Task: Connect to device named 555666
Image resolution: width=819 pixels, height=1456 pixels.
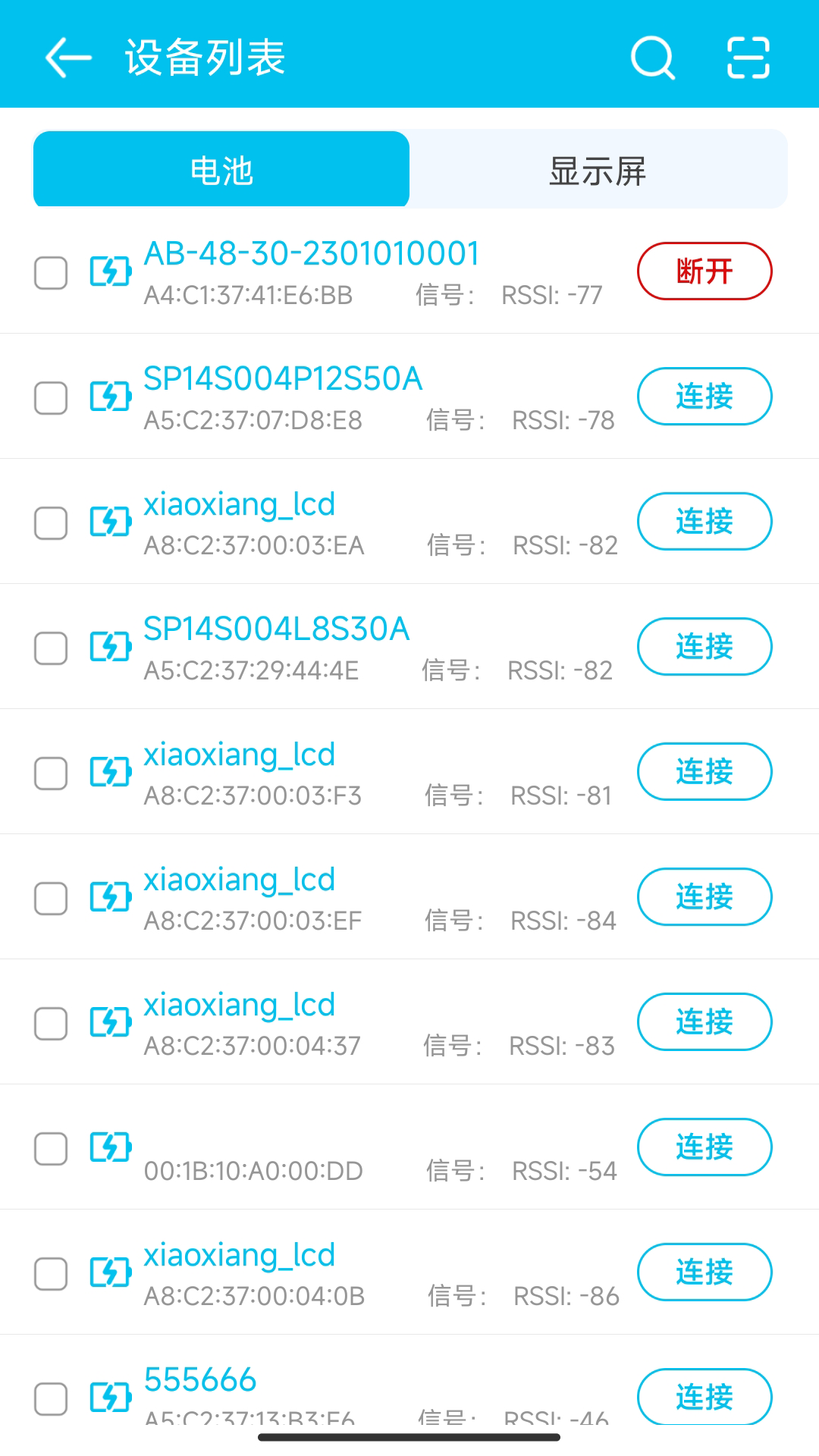Action: click(x=704, y=1396)
